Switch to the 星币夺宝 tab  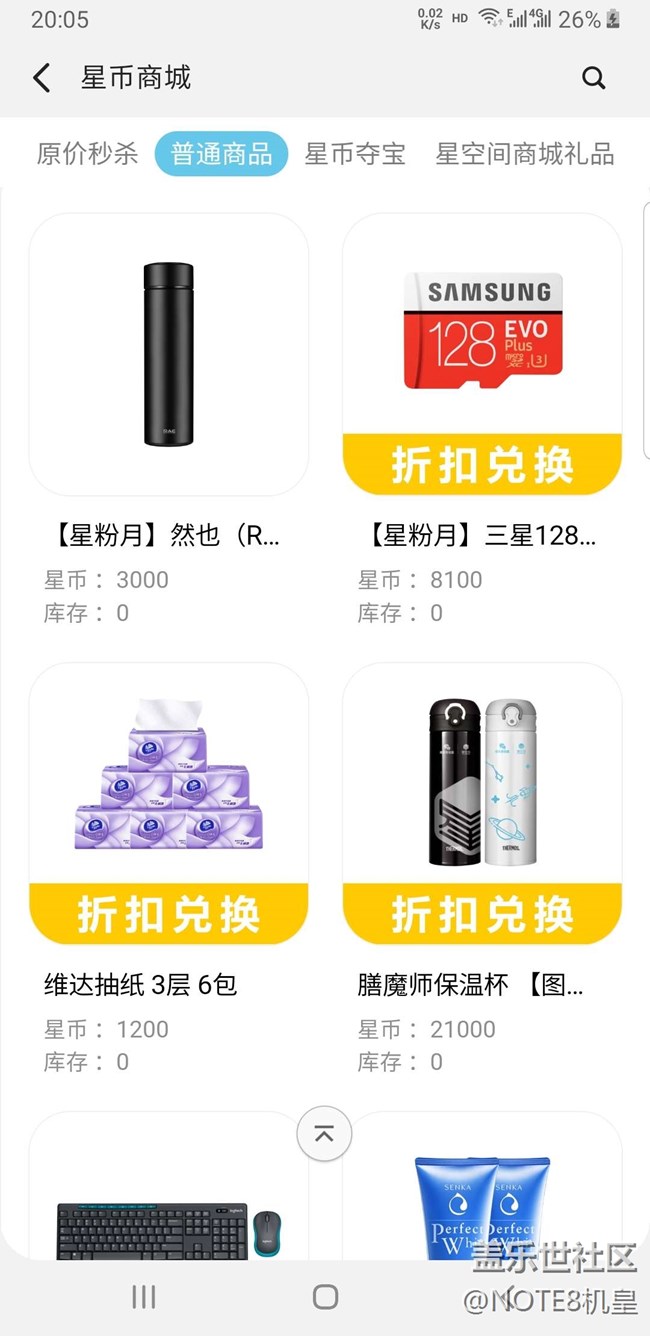click(x=355, y=154)
